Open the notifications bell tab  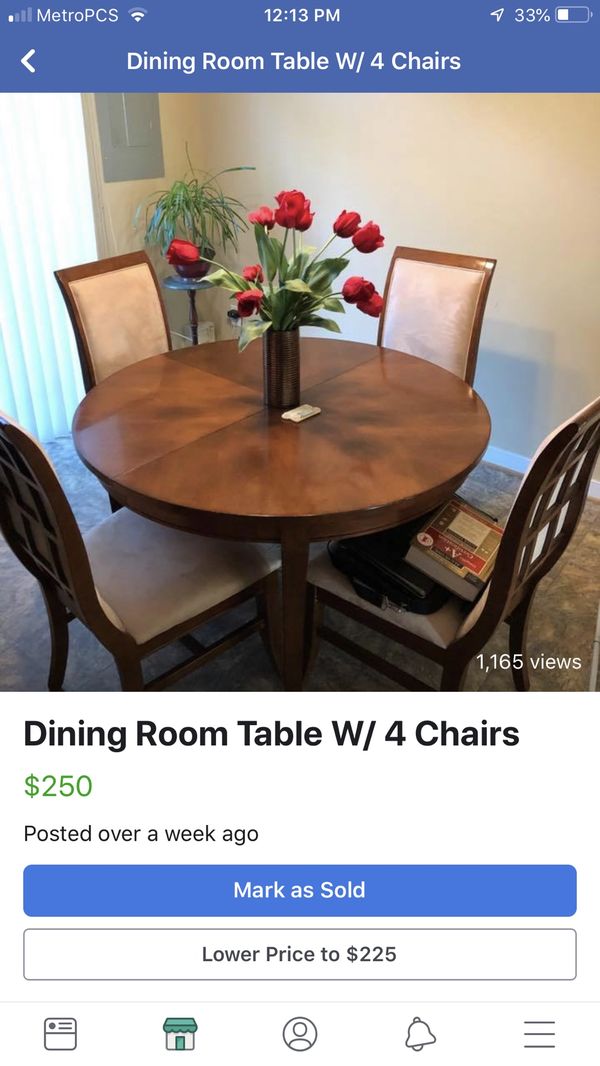pos(420,1034)
